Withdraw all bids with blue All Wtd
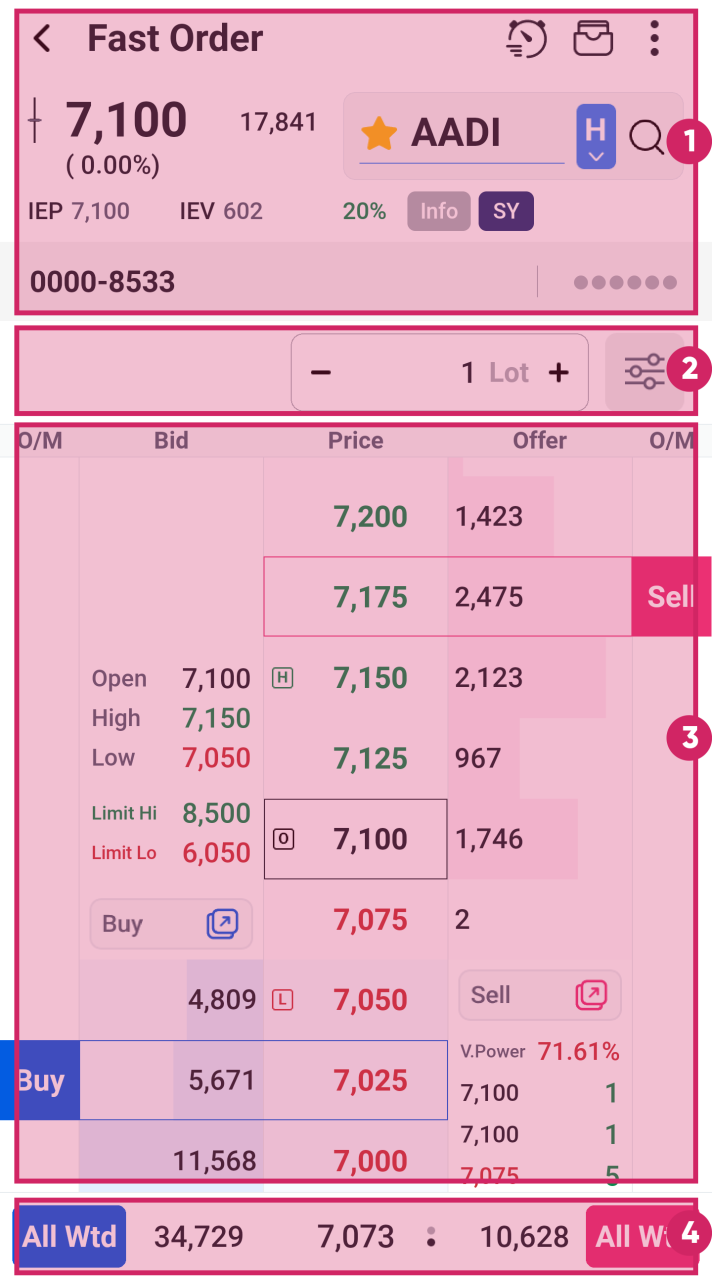This screenshot has width=712, height=1280. [69, 1237]
